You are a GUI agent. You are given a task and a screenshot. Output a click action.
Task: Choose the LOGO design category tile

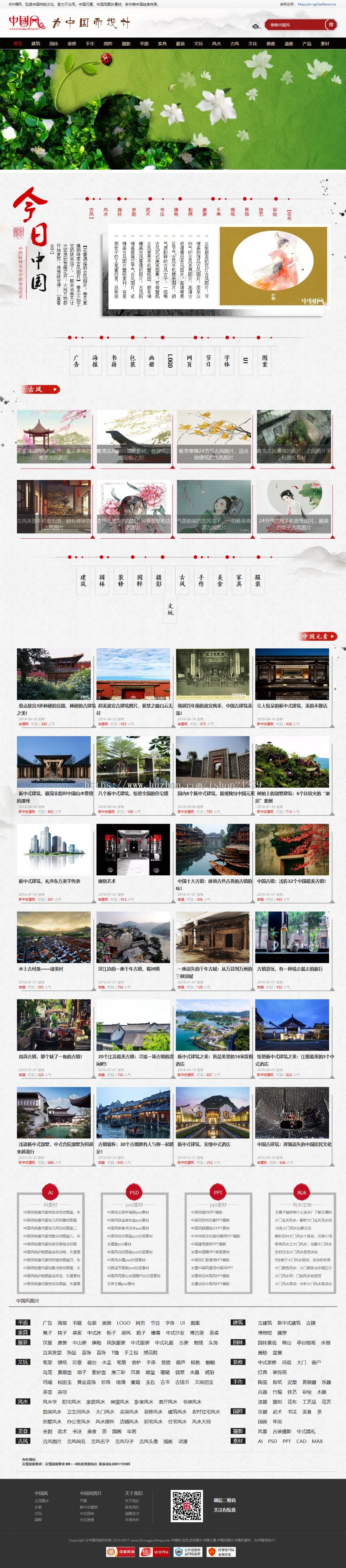click(x=170, y=361)
